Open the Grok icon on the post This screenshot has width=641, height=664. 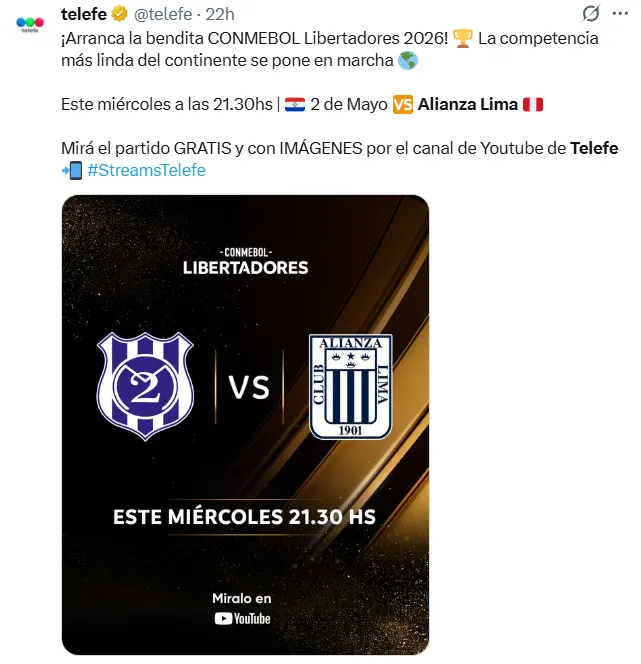click(x=591, y=14)
